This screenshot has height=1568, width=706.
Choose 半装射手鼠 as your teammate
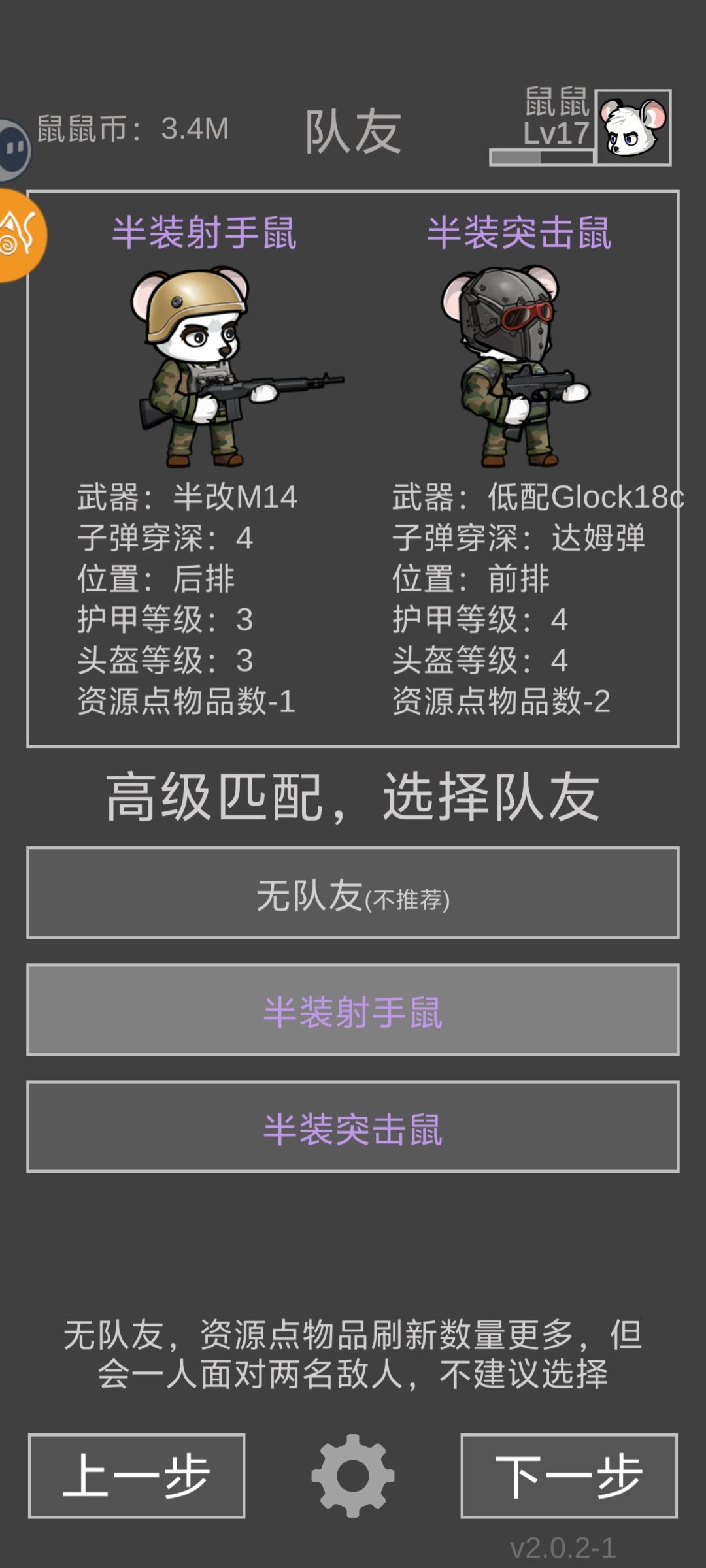point(352,1009)
